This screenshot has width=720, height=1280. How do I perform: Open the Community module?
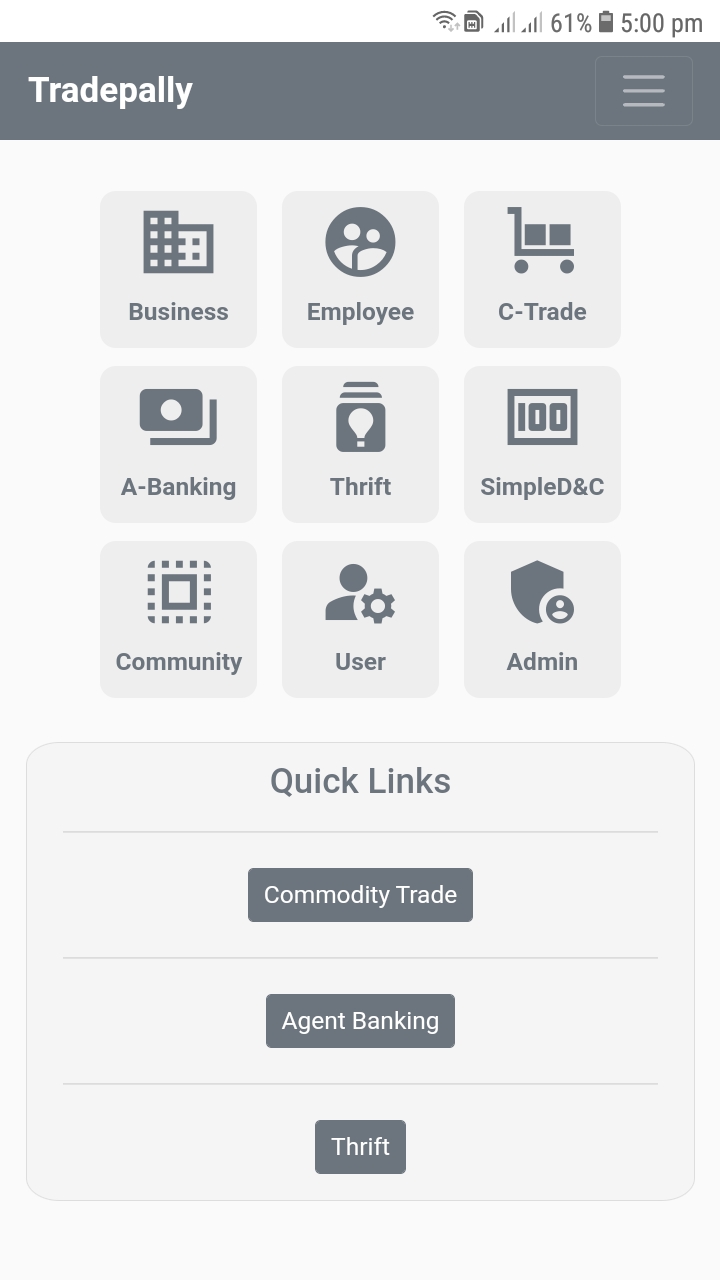pos(178,618)
